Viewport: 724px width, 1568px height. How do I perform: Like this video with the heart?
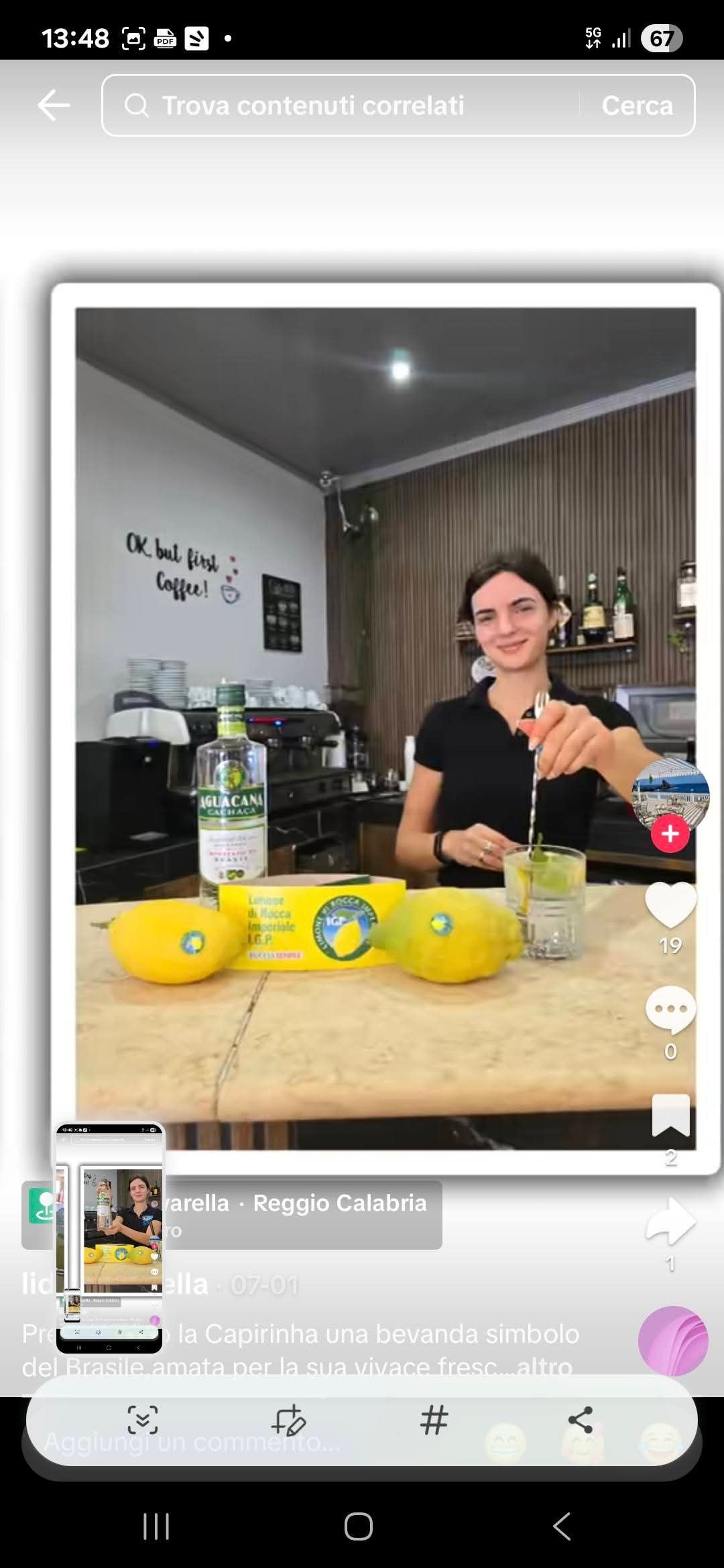point(670,905)
